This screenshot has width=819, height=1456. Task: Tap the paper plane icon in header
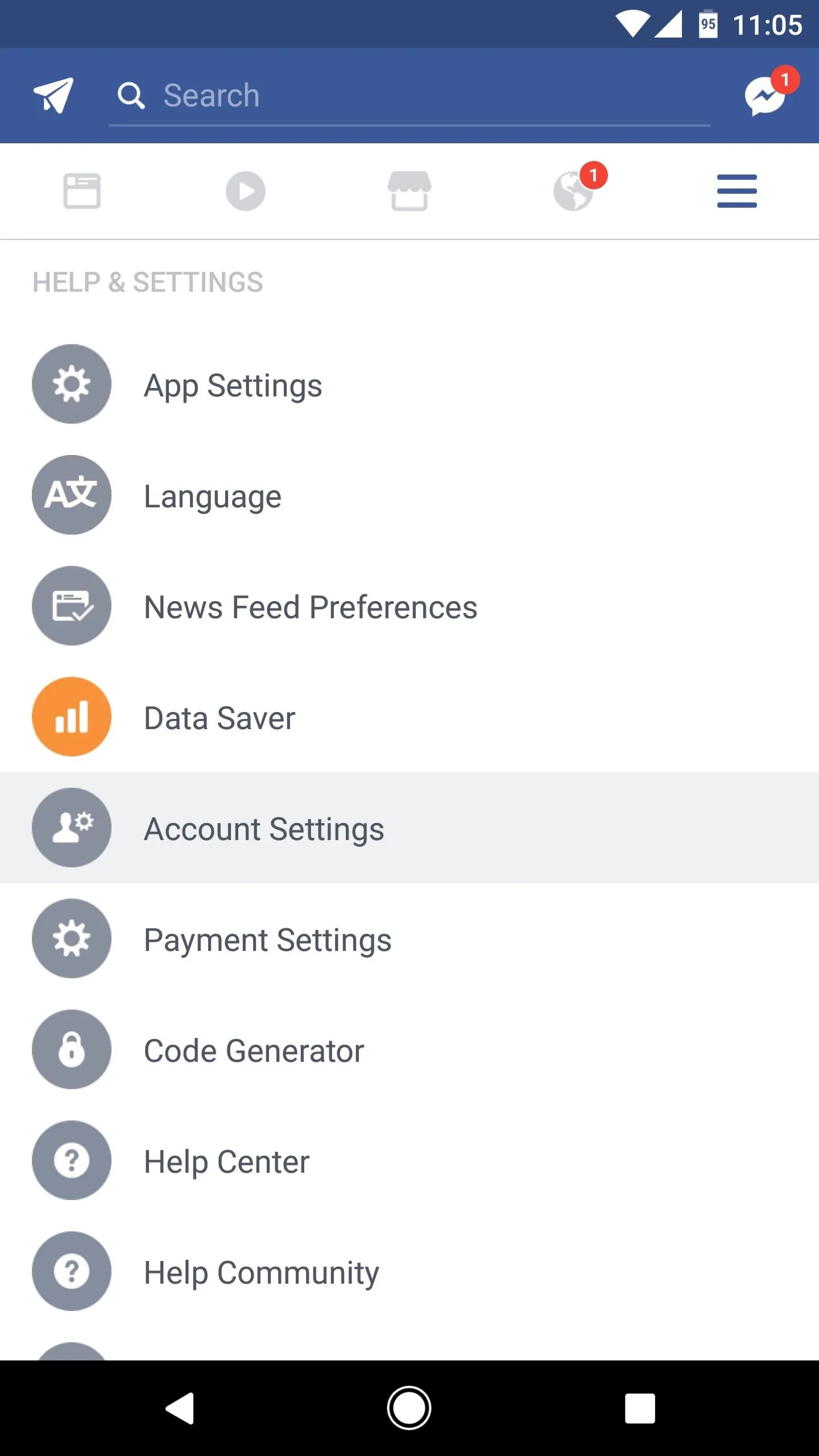(53, 96)
